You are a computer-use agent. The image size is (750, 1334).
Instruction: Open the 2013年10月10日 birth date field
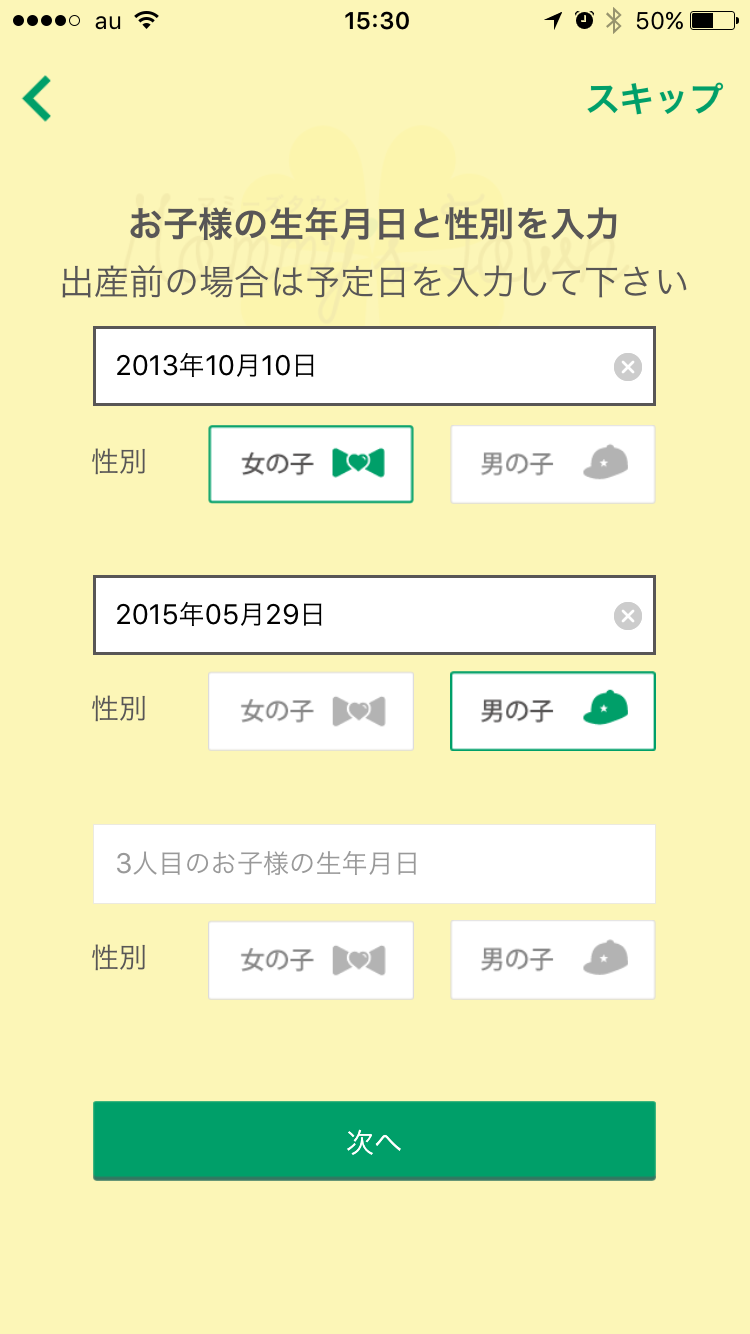point(374,366)
